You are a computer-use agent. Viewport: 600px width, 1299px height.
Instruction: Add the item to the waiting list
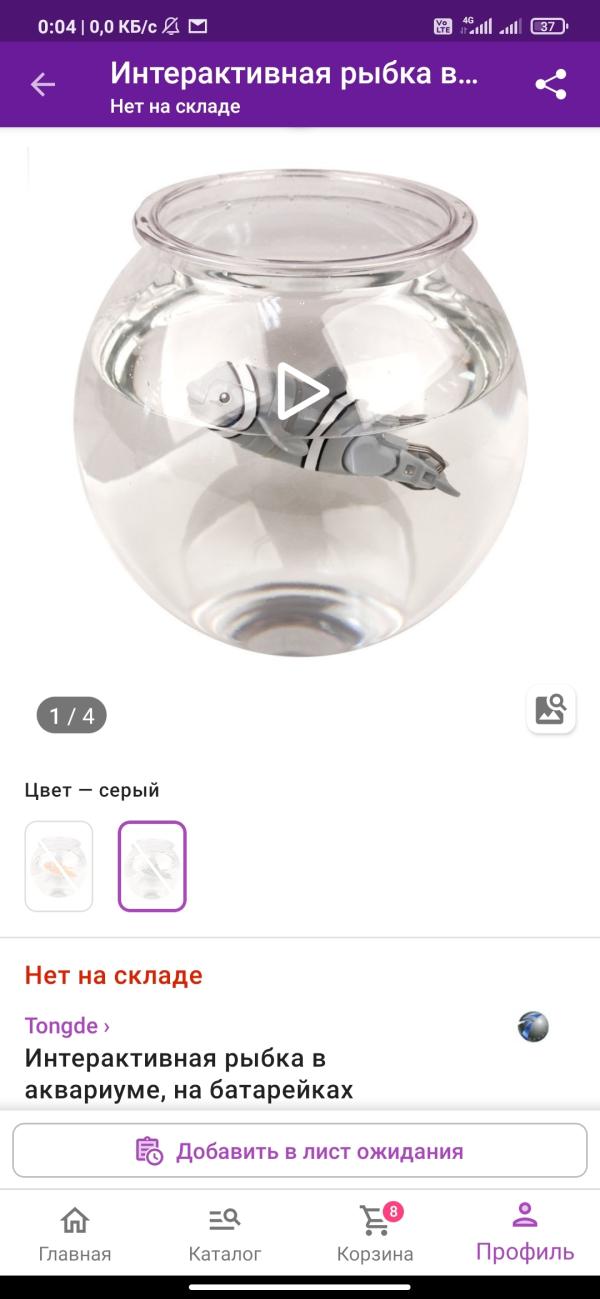point(300,1151)
